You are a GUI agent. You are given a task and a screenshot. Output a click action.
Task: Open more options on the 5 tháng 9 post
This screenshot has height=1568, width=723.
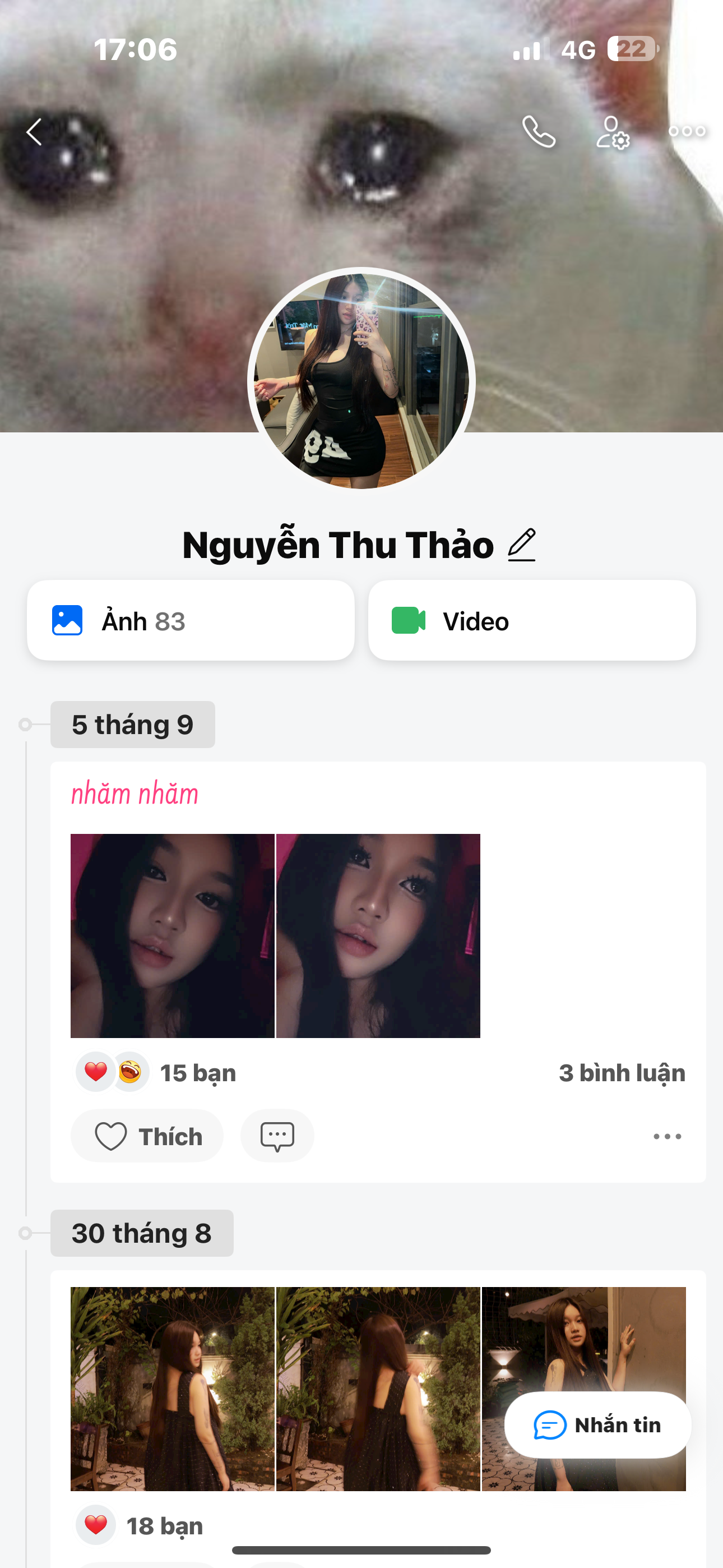pyautogui.click(x=667, y=1136)
